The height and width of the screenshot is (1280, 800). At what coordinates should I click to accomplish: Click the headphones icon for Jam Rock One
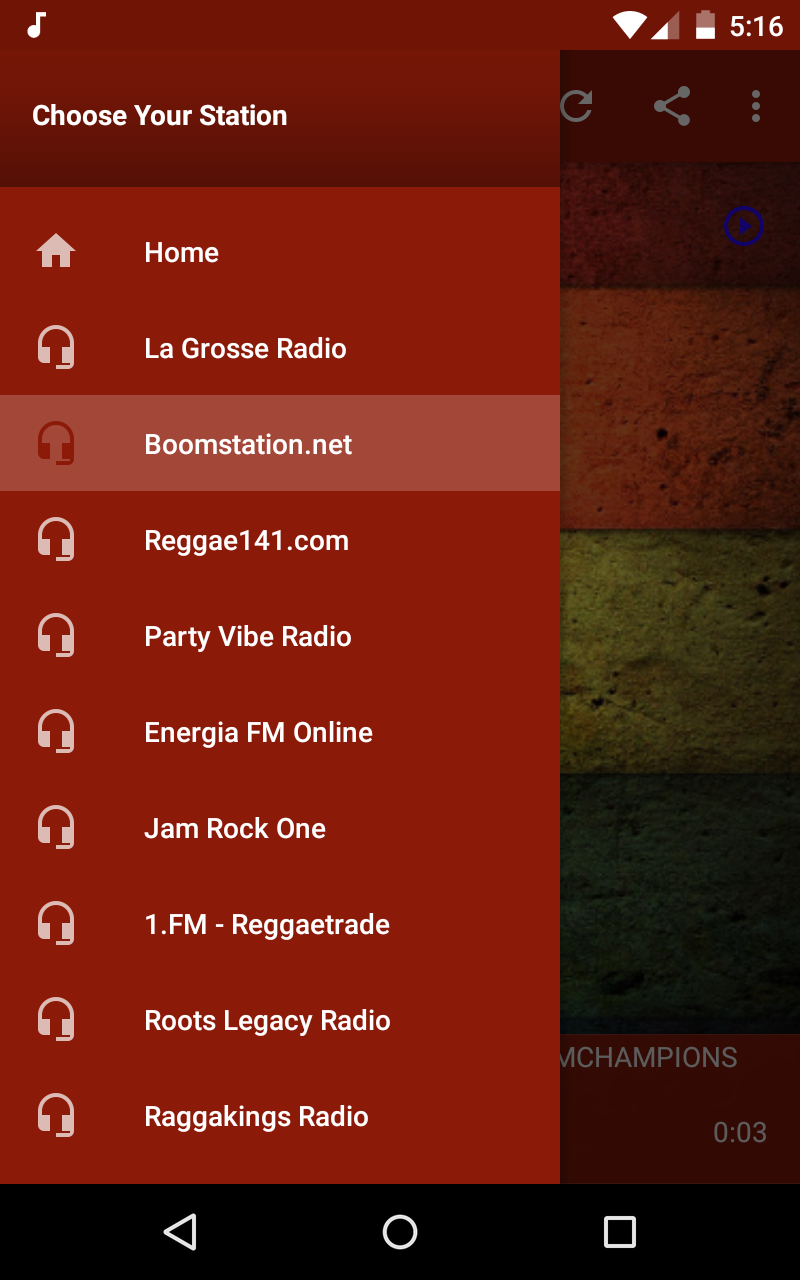click(56, 827)
